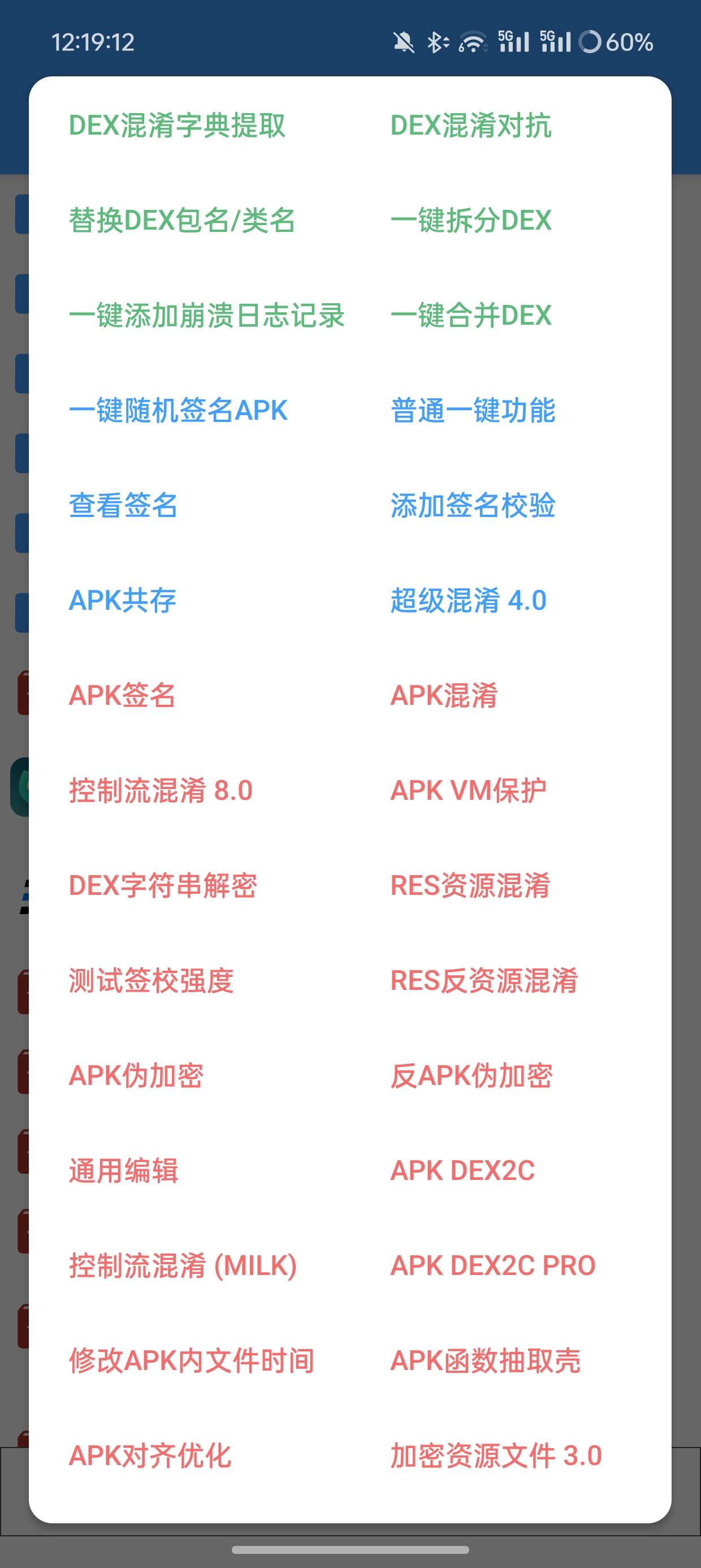Choose 加密资源文件 3.0
The height and width of the screenshot is (1568, 701).
(495, 1455)
